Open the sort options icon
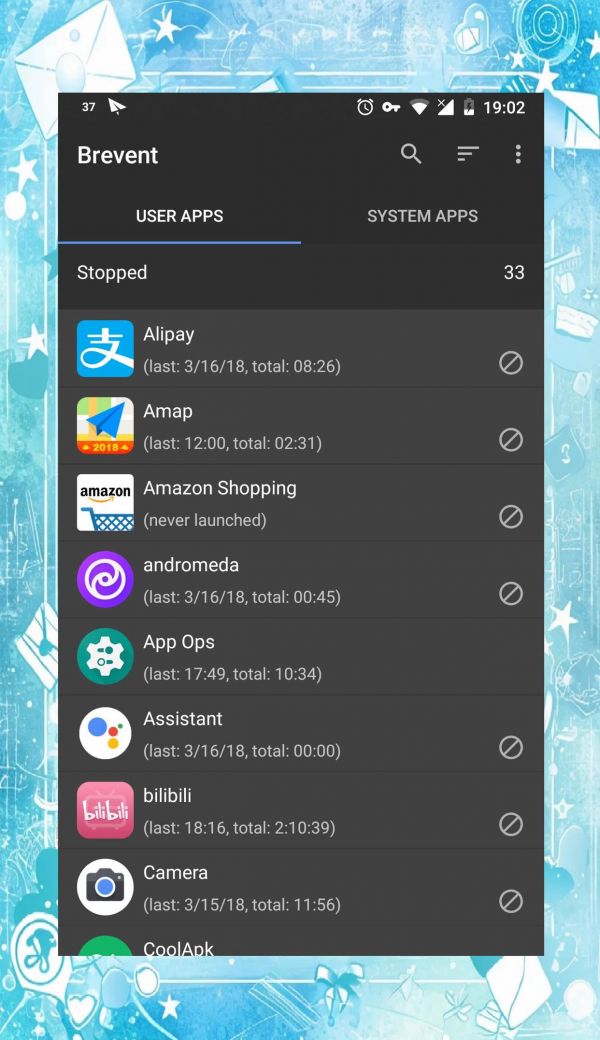The width and height of the screenshot is (600, 1040). (x=467, y=154)
